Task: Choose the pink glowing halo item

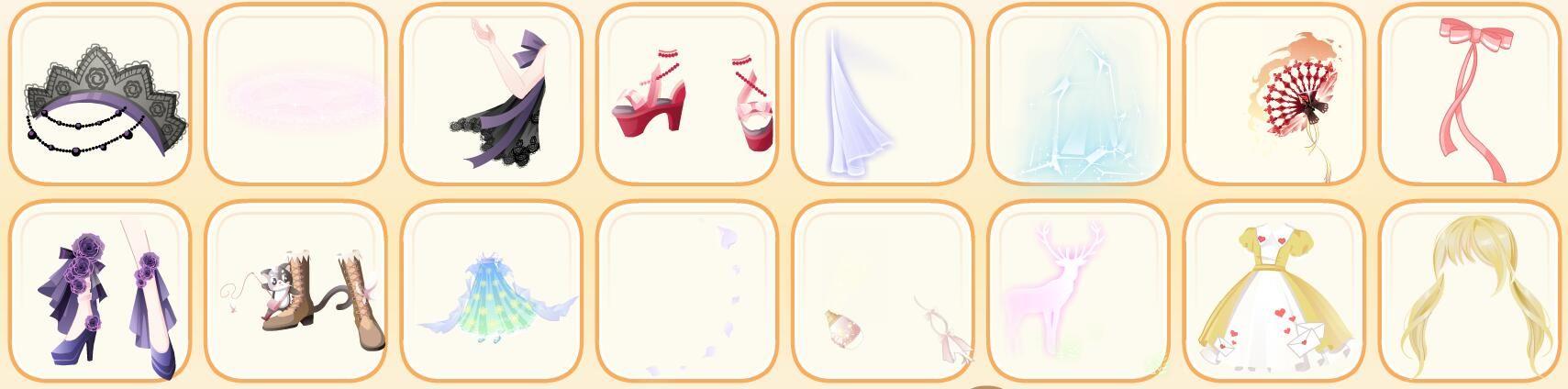Action: click(295, 94)
